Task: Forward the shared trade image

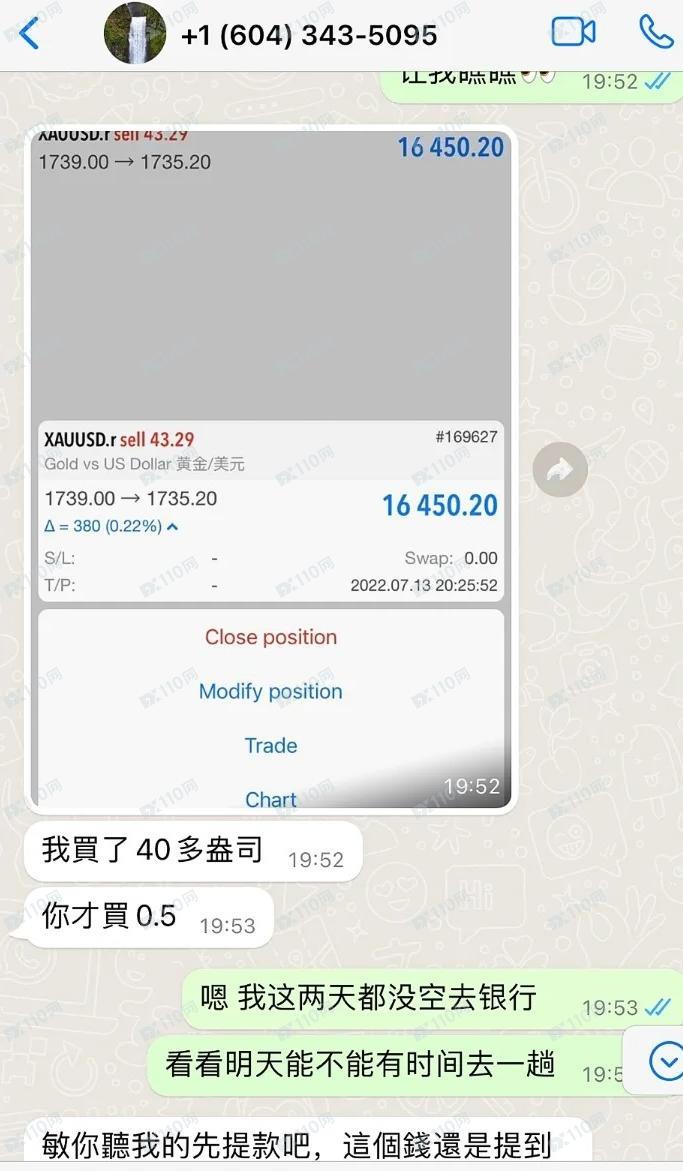Action: 560,469
